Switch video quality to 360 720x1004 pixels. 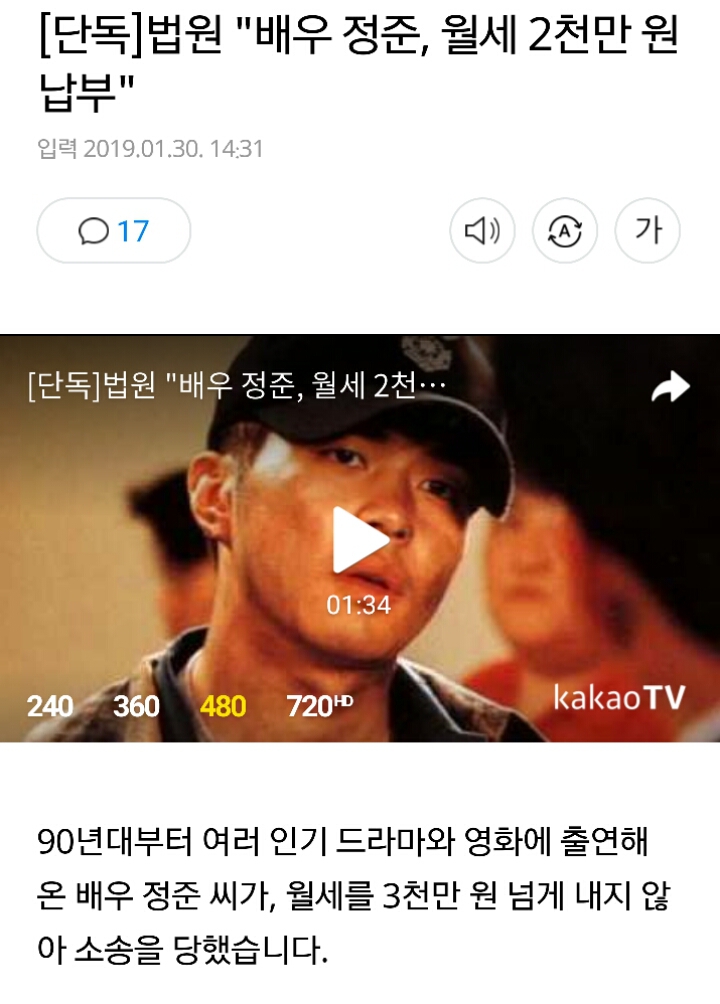point(136,706)
